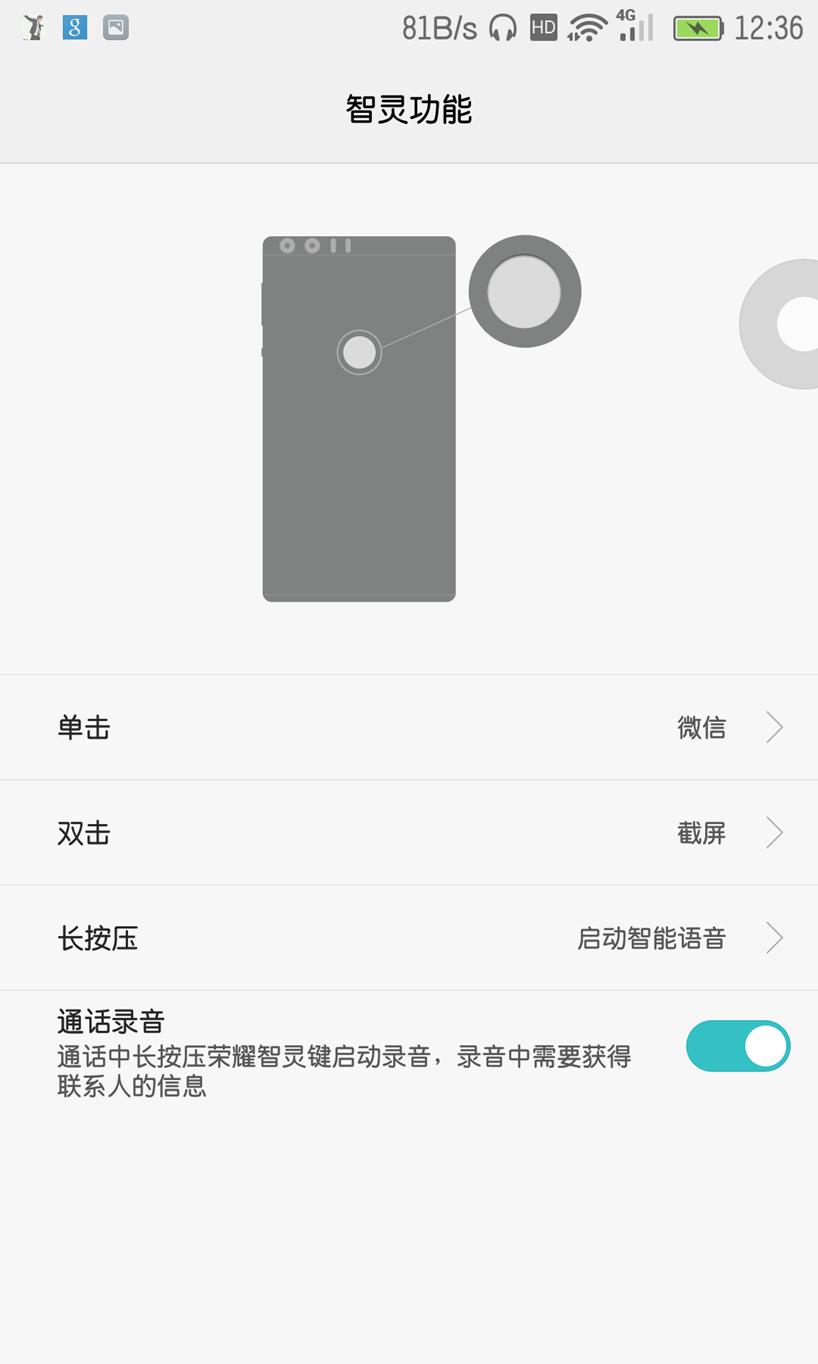Expand the 长按压 long-press action options
Image resolution: width=818 pixels, height=1364 pixels.
pyautogui.click(x=409, y=938)
